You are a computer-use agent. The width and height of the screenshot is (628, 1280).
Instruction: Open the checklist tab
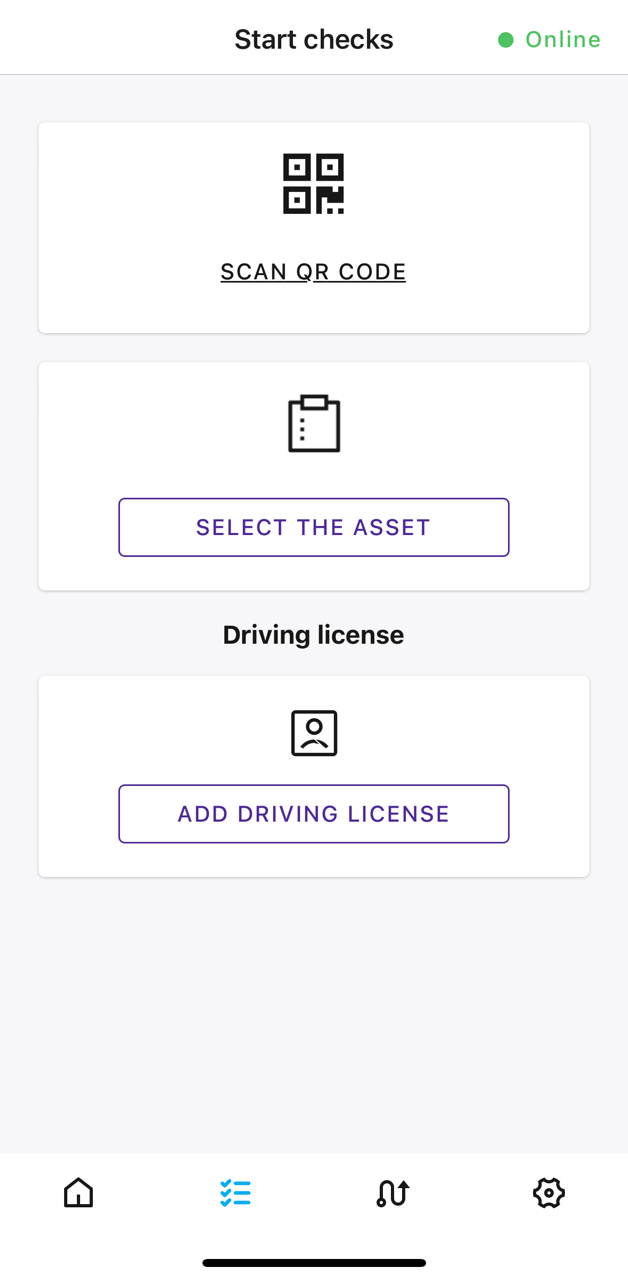click(x=235, y=1193)
